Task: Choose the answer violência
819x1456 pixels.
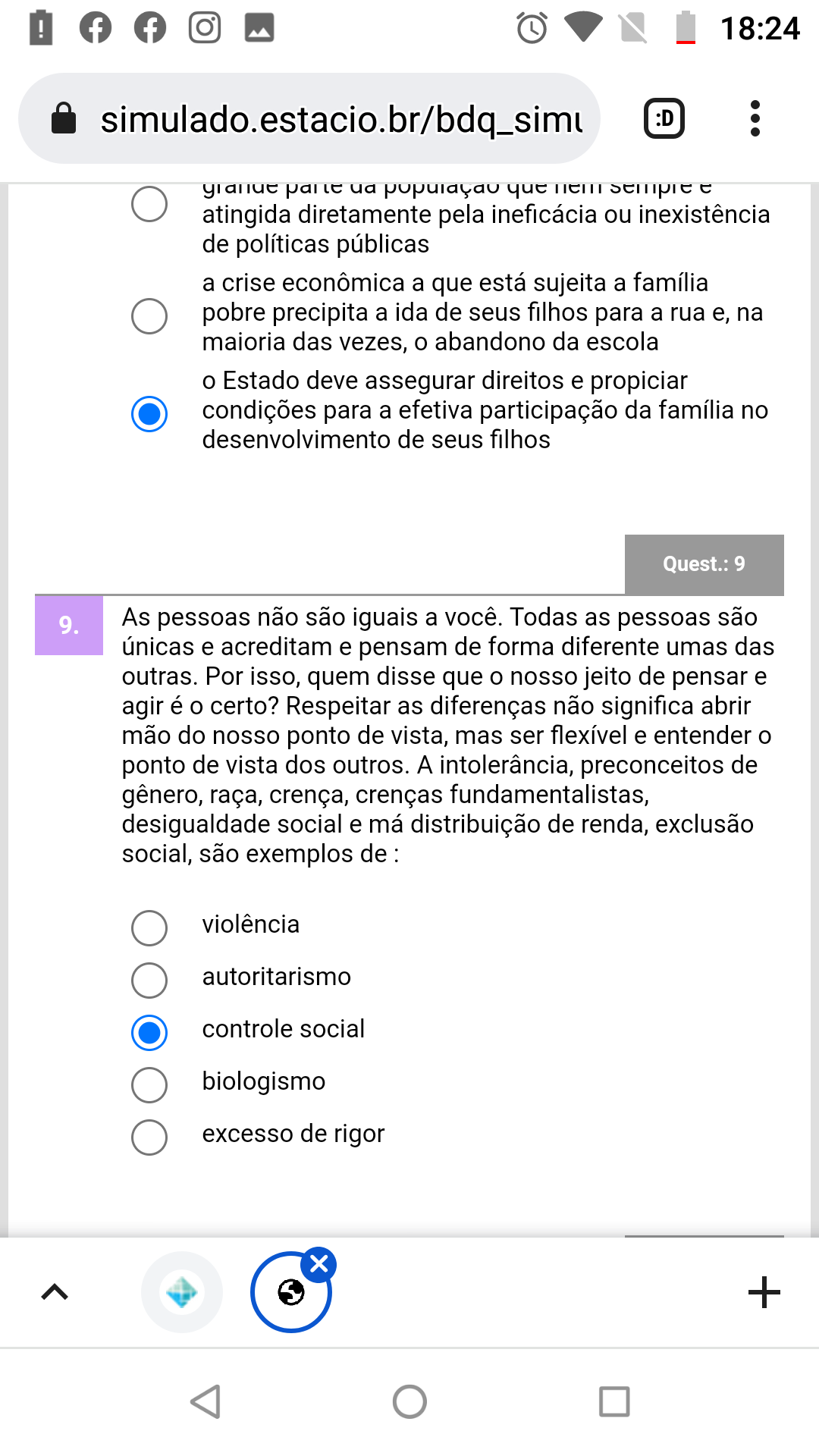Action: [149, 927]
